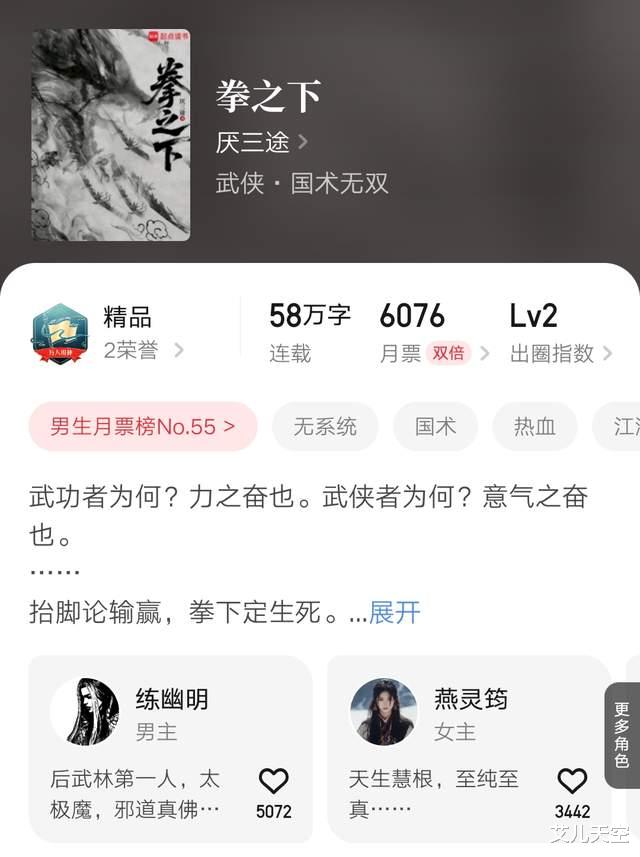
Task: Open the 拳之下 book cover
Action: [x=110, y=135]
